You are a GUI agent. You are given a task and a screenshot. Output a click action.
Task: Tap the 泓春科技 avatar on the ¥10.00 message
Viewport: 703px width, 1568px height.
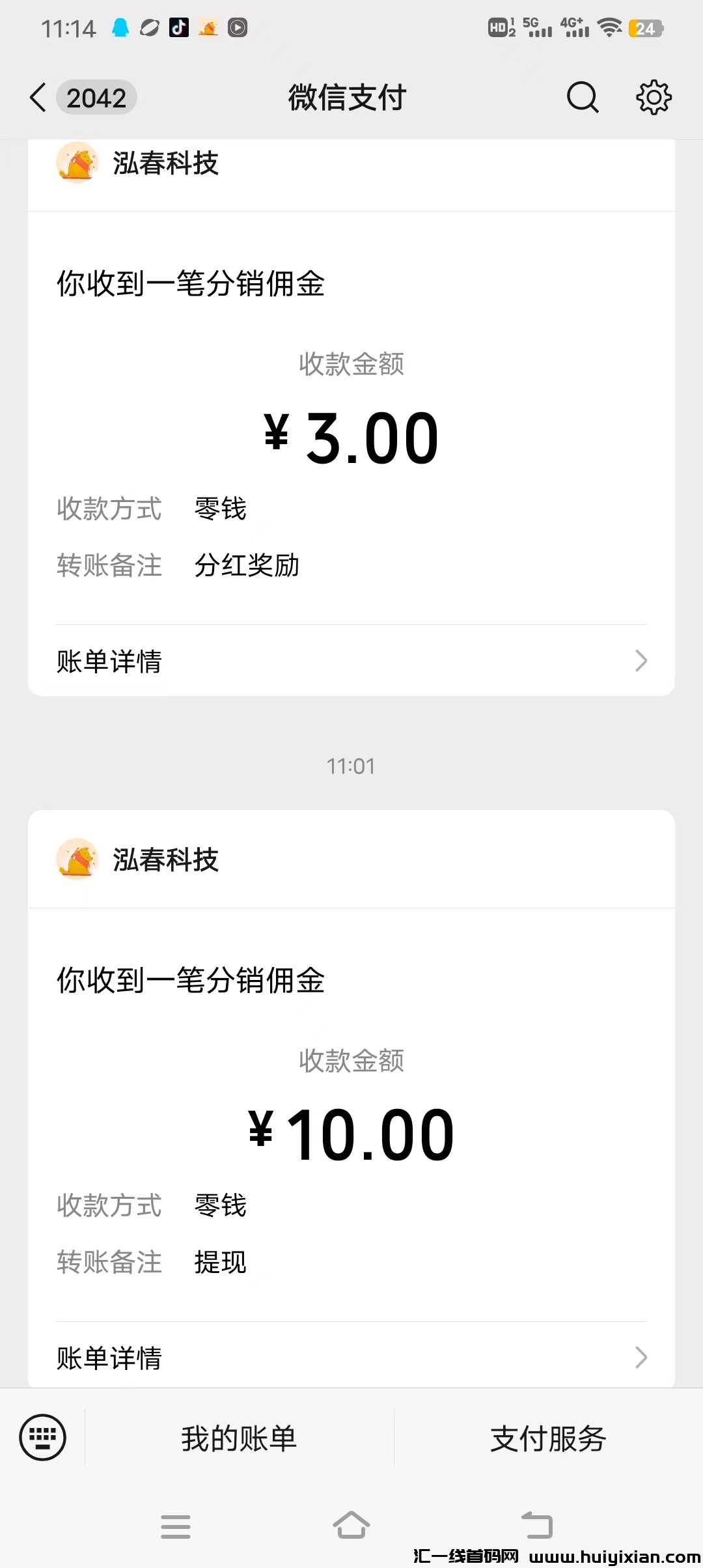point(77,860)
